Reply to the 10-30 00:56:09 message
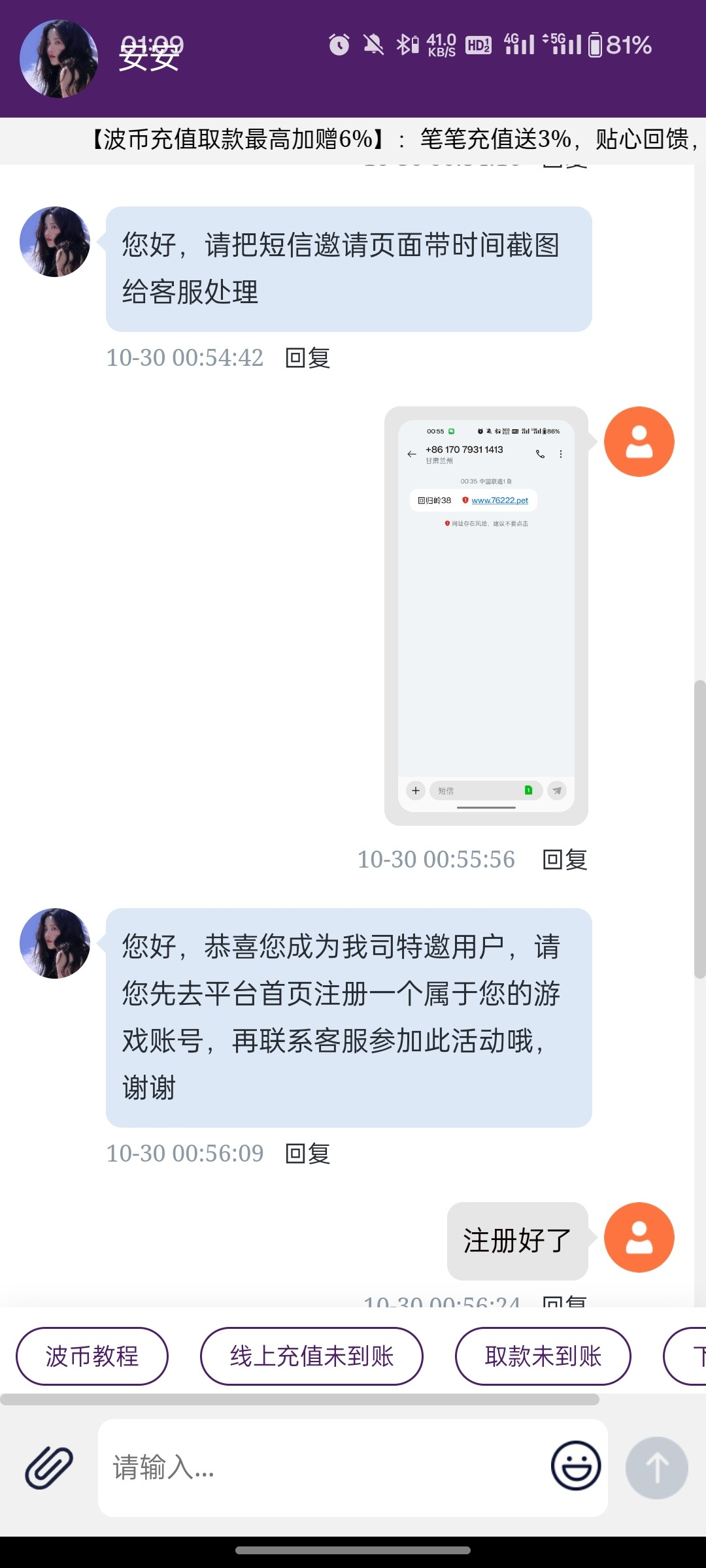The image size is (706, 1568). click(308, 1154)
